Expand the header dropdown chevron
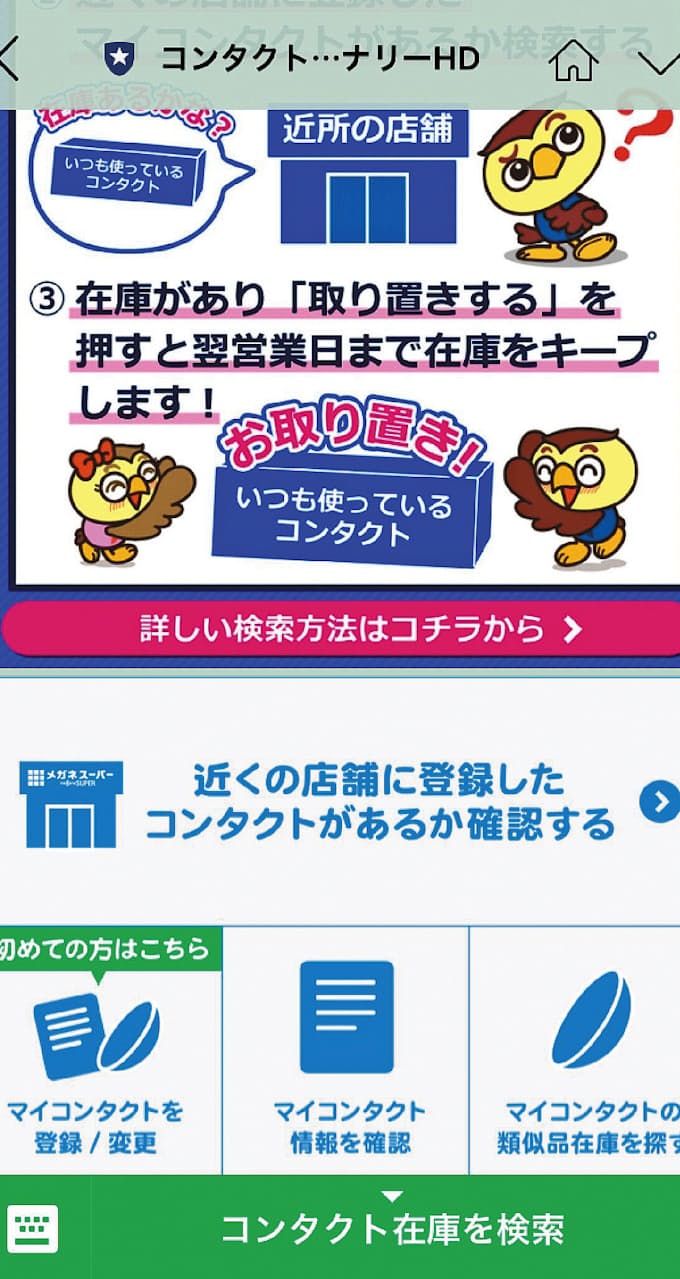The image size is (680, 1279). [658, 62]
